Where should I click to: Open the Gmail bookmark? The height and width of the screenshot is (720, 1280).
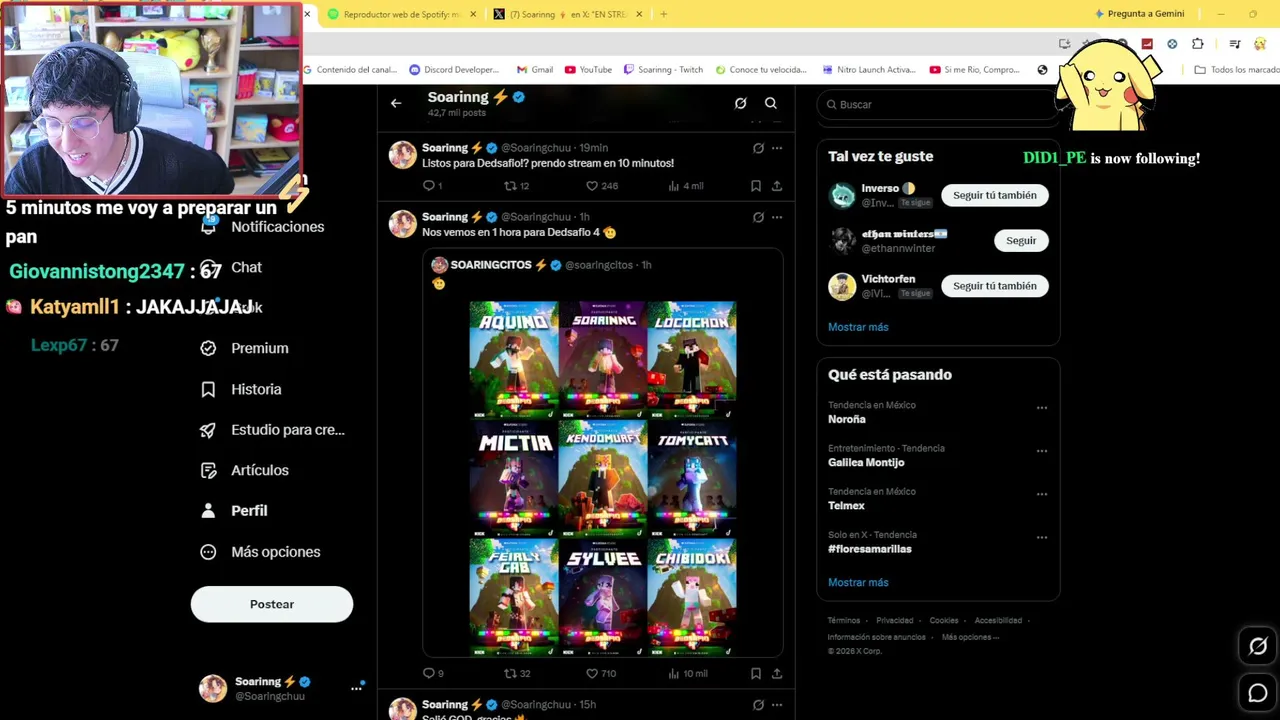pyautogui.click(x=535, y=70)
